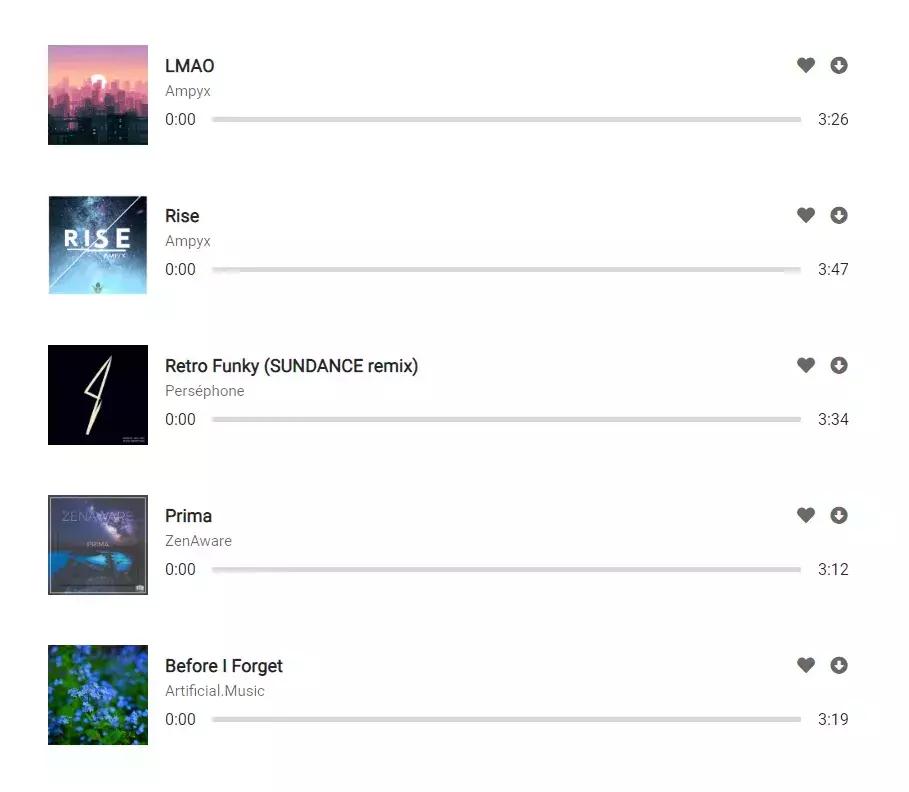Like the LMAO track

(806, 65)
